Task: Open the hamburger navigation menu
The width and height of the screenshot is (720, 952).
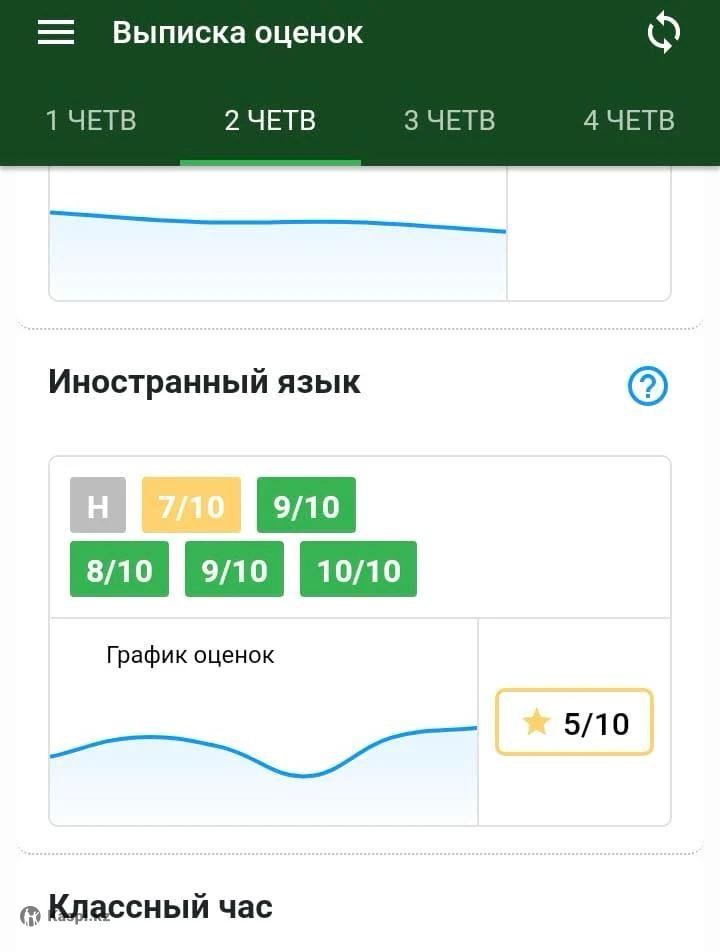Action: 56,33
